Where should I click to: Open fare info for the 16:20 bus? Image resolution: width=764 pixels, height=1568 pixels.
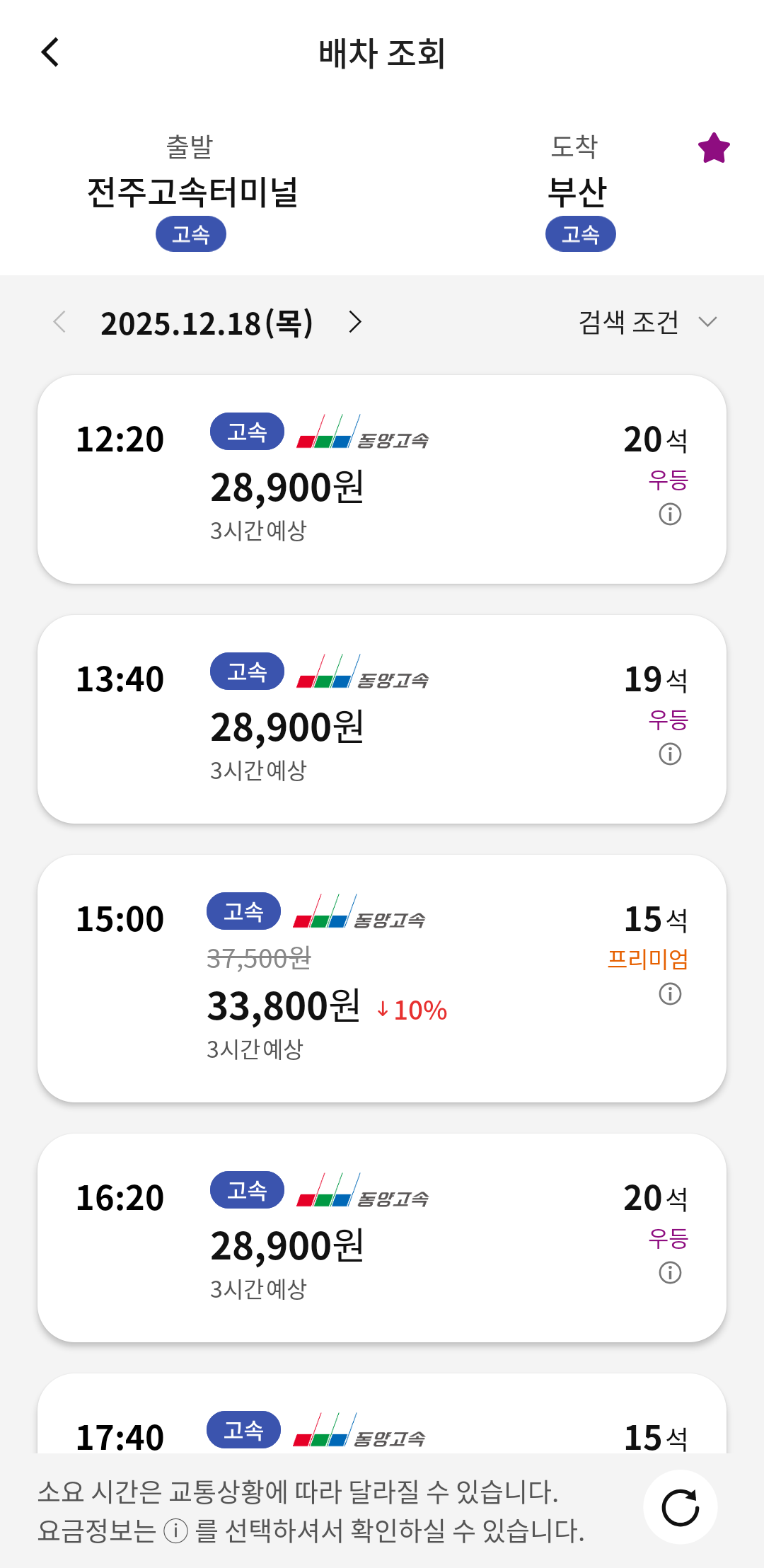click(x=670, y=1273)
